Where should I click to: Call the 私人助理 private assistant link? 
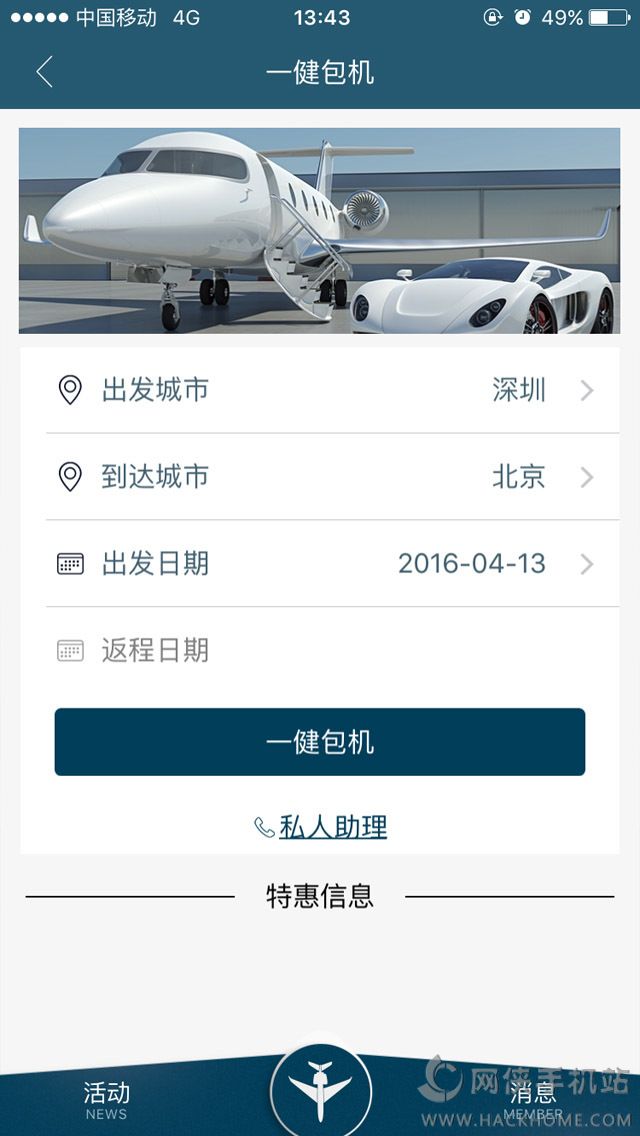pos(322,827)
